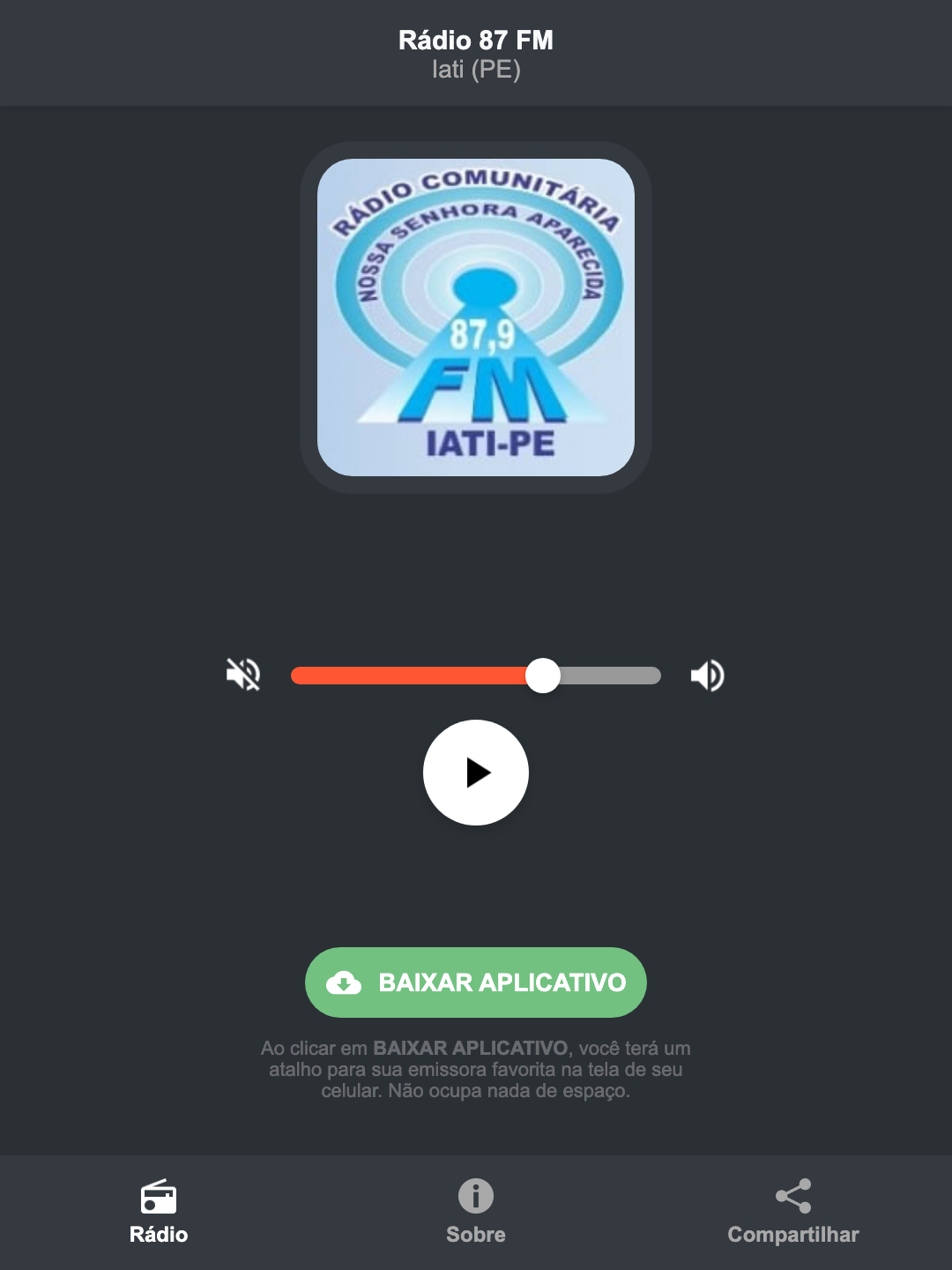This screenshot has width=952, height=1270.
Task: Click the Rádio 87 FM title
Action: (475, 40)
